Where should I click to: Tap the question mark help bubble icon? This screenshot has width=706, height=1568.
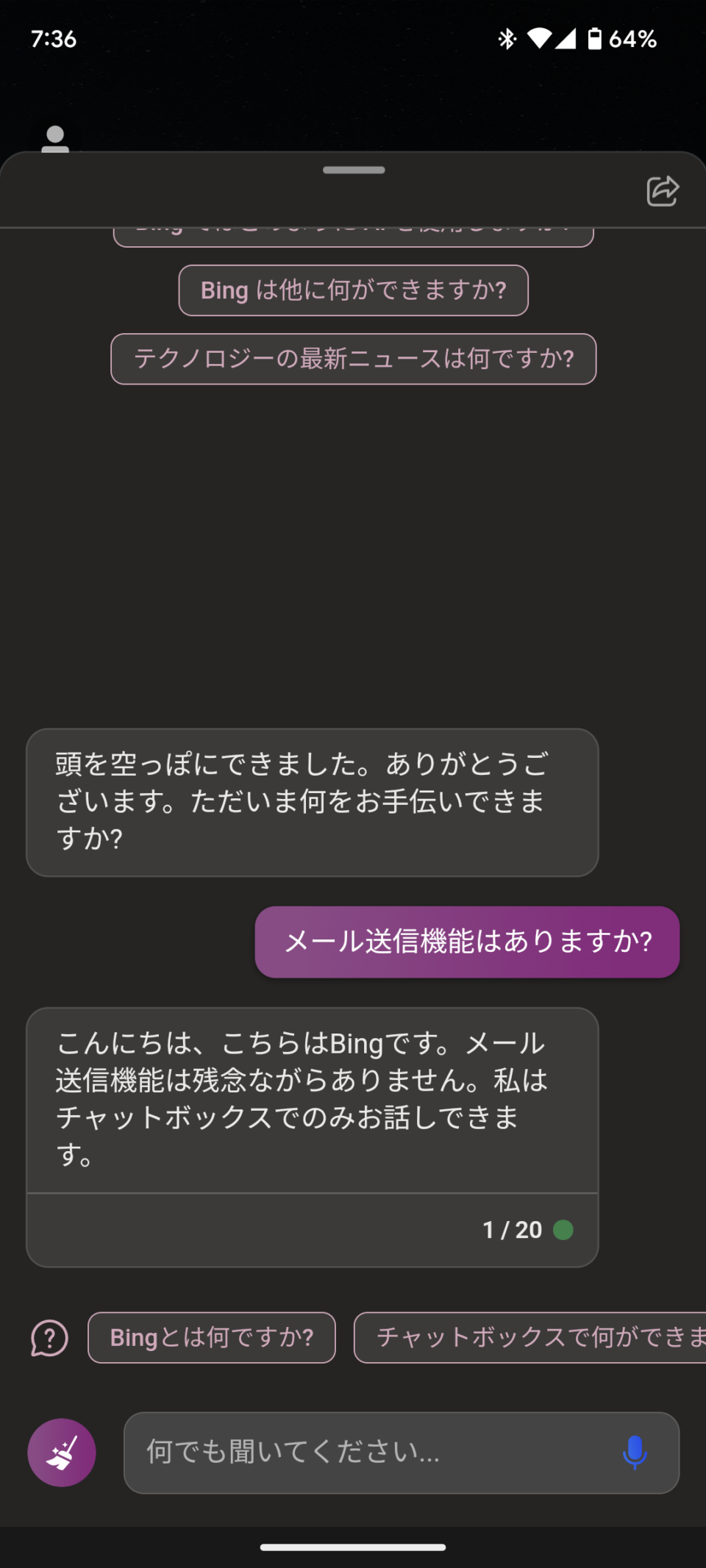(49, 1338)
